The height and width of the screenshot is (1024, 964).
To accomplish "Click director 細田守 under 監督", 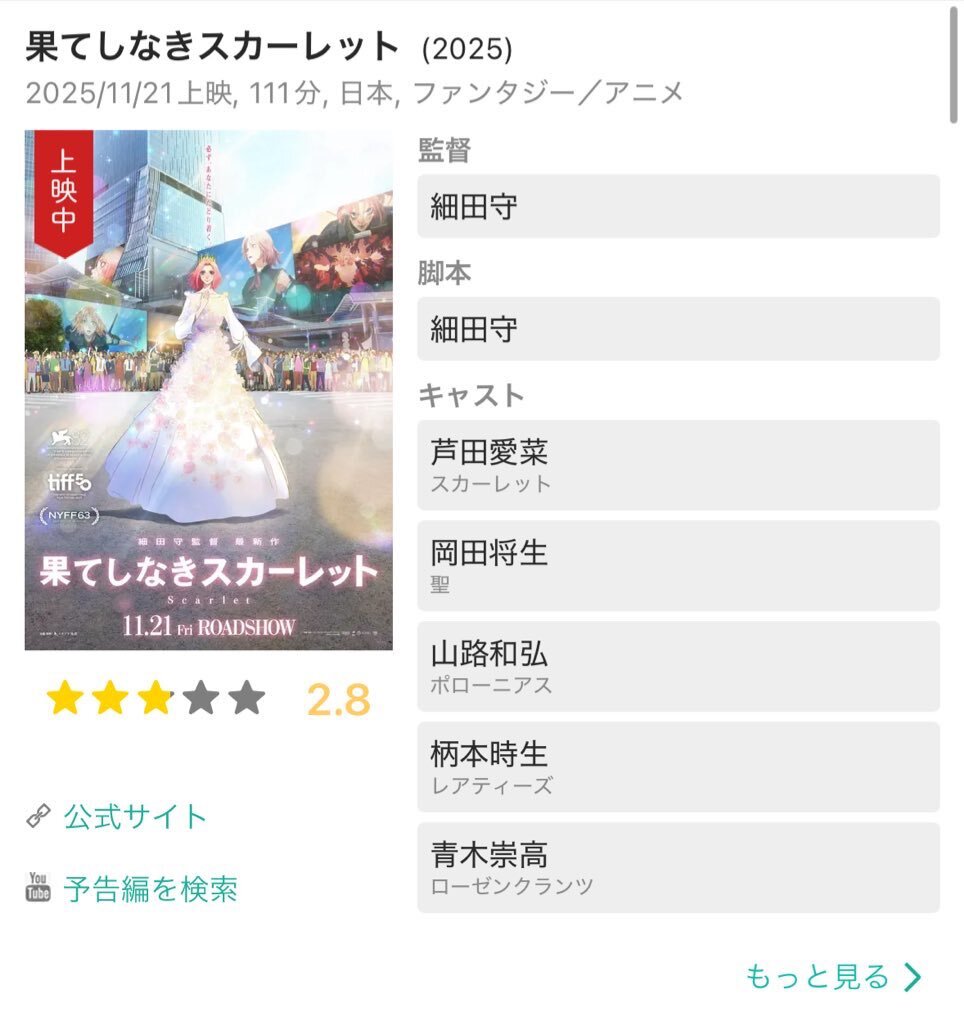I will pyautogui.click(x=677, y=204).
